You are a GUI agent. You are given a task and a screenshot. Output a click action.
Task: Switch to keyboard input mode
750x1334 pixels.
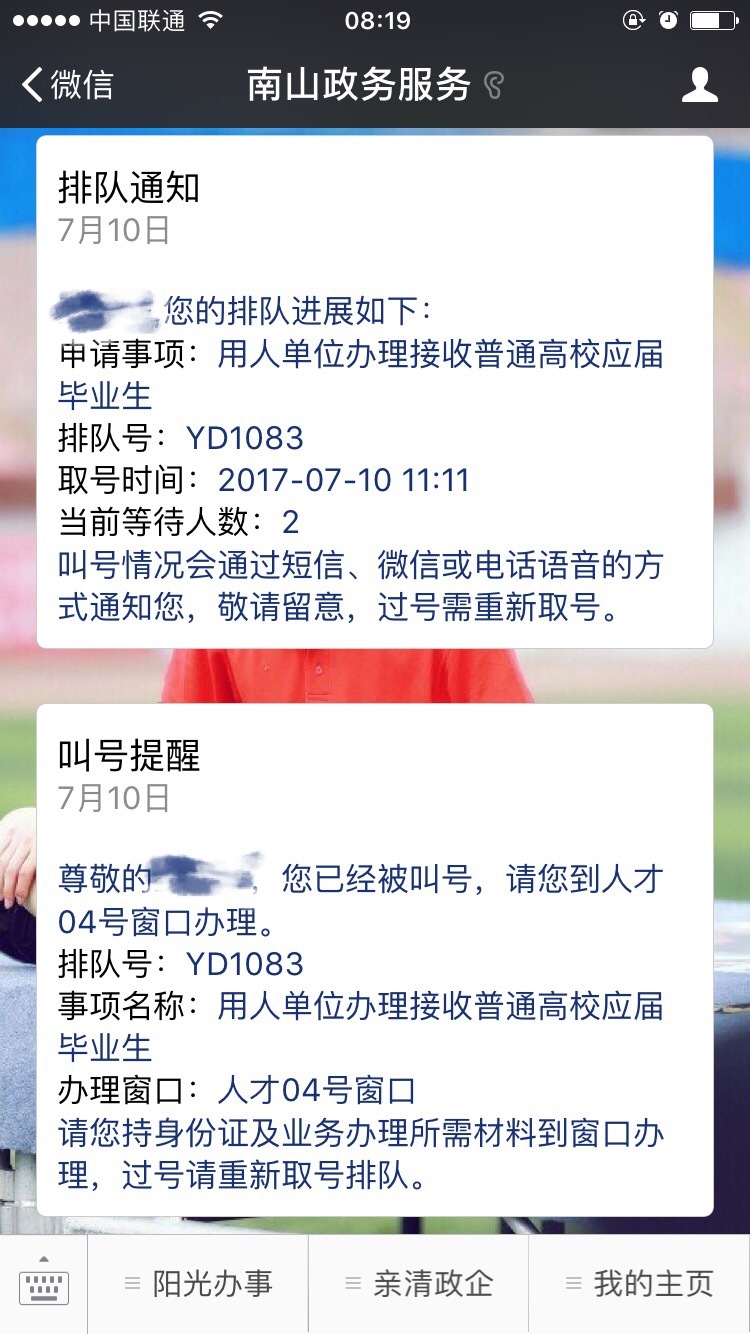[44, 1285]
